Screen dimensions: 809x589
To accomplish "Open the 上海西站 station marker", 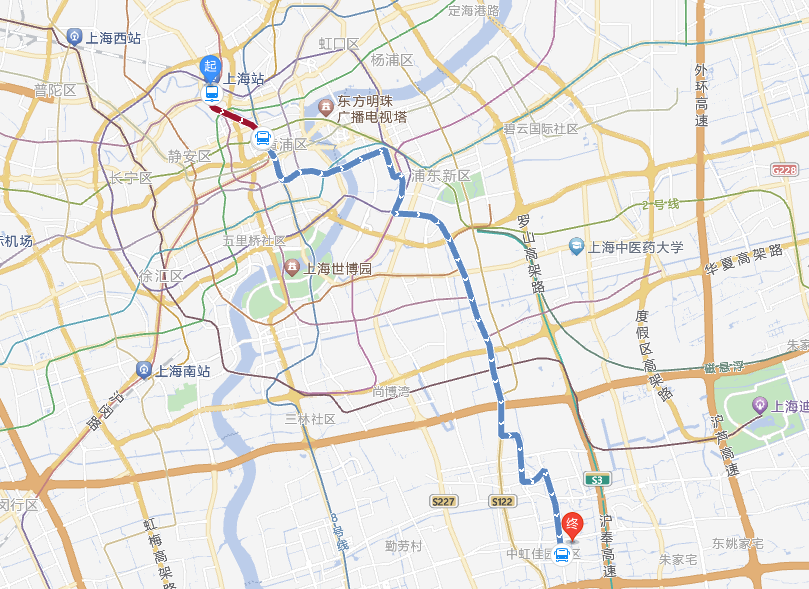I will coord(74,37).
